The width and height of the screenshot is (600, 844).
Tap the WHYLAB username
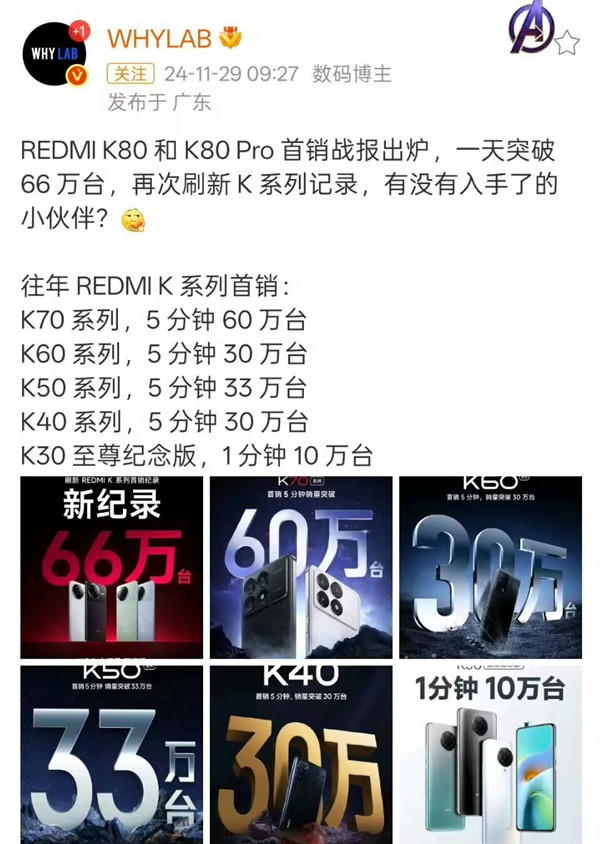[162, 39]
